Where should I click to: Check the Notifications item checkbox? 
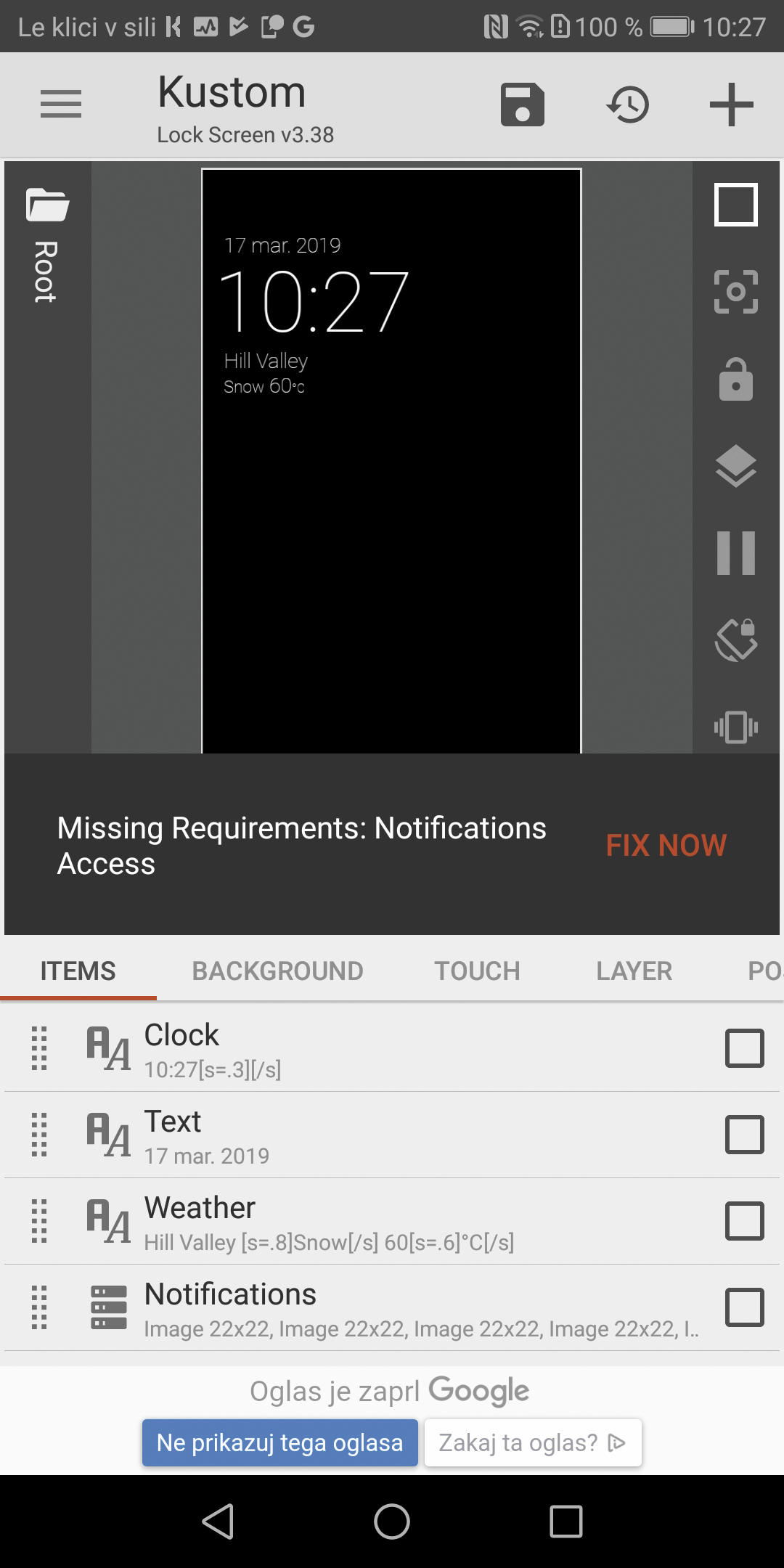[x=744, y=1307]
